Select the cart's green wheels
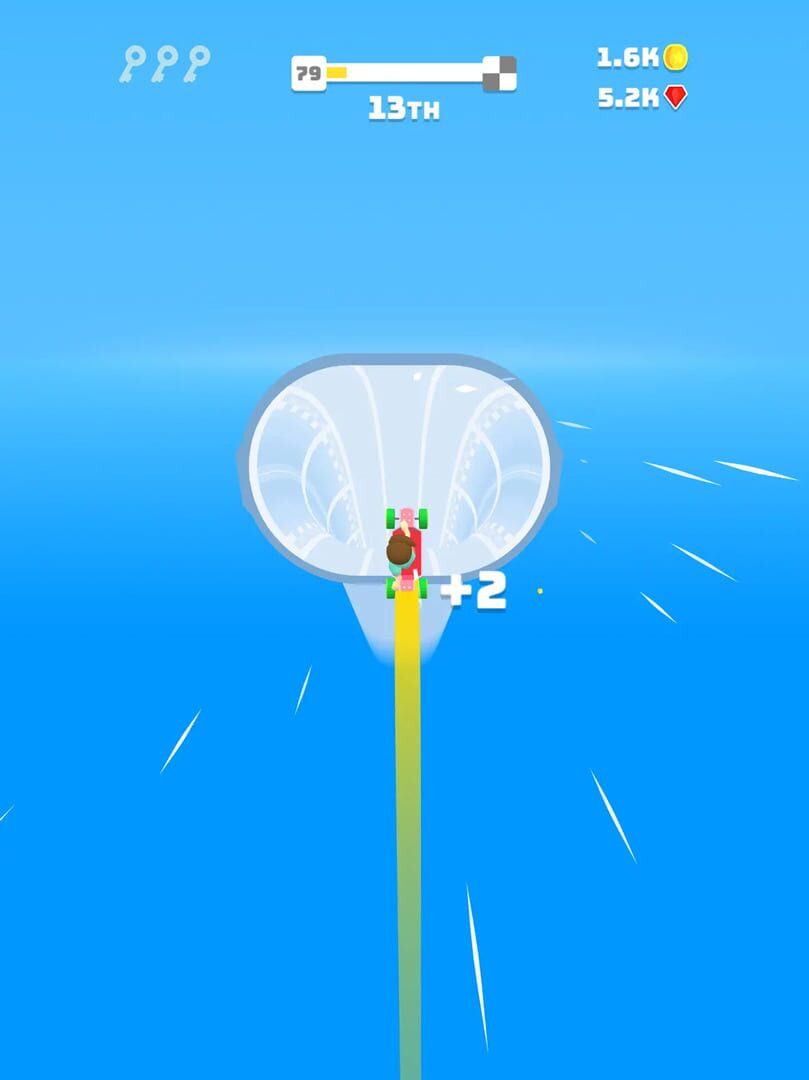 pyautogui.click(x=388, y=518)
